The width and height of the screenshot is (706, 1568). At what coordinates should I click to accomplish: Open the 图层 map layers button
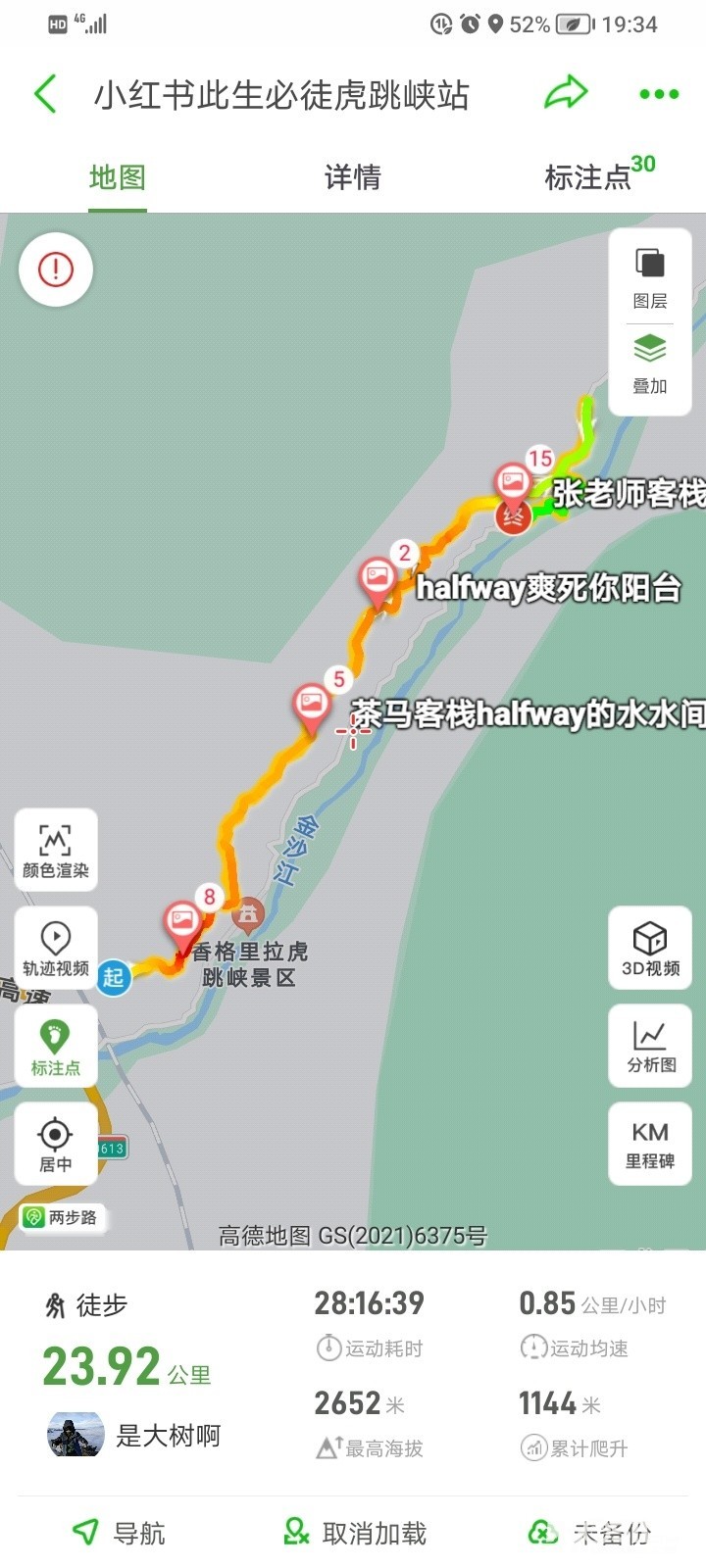coord(650,278)
